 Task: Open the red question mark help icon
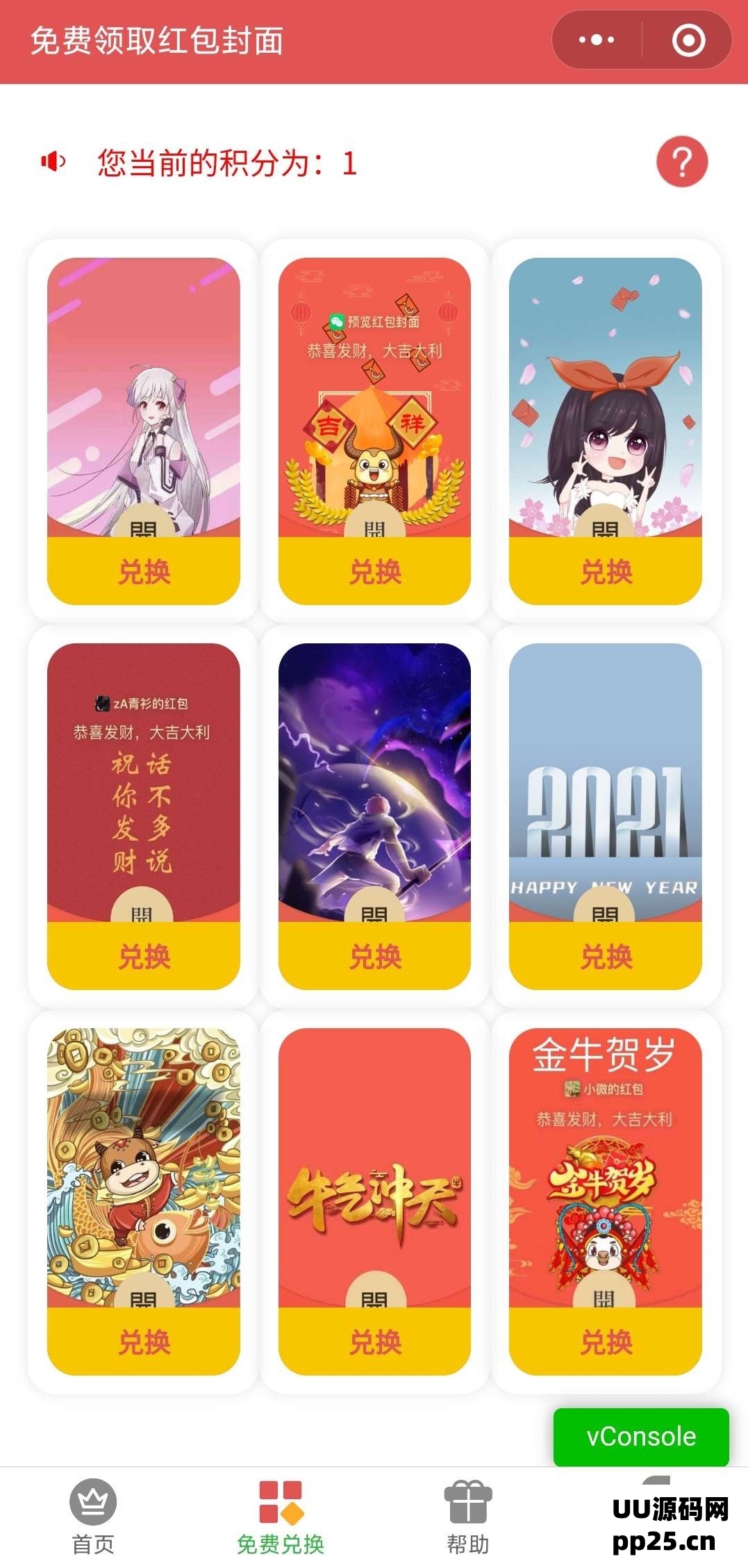point(681,162)
